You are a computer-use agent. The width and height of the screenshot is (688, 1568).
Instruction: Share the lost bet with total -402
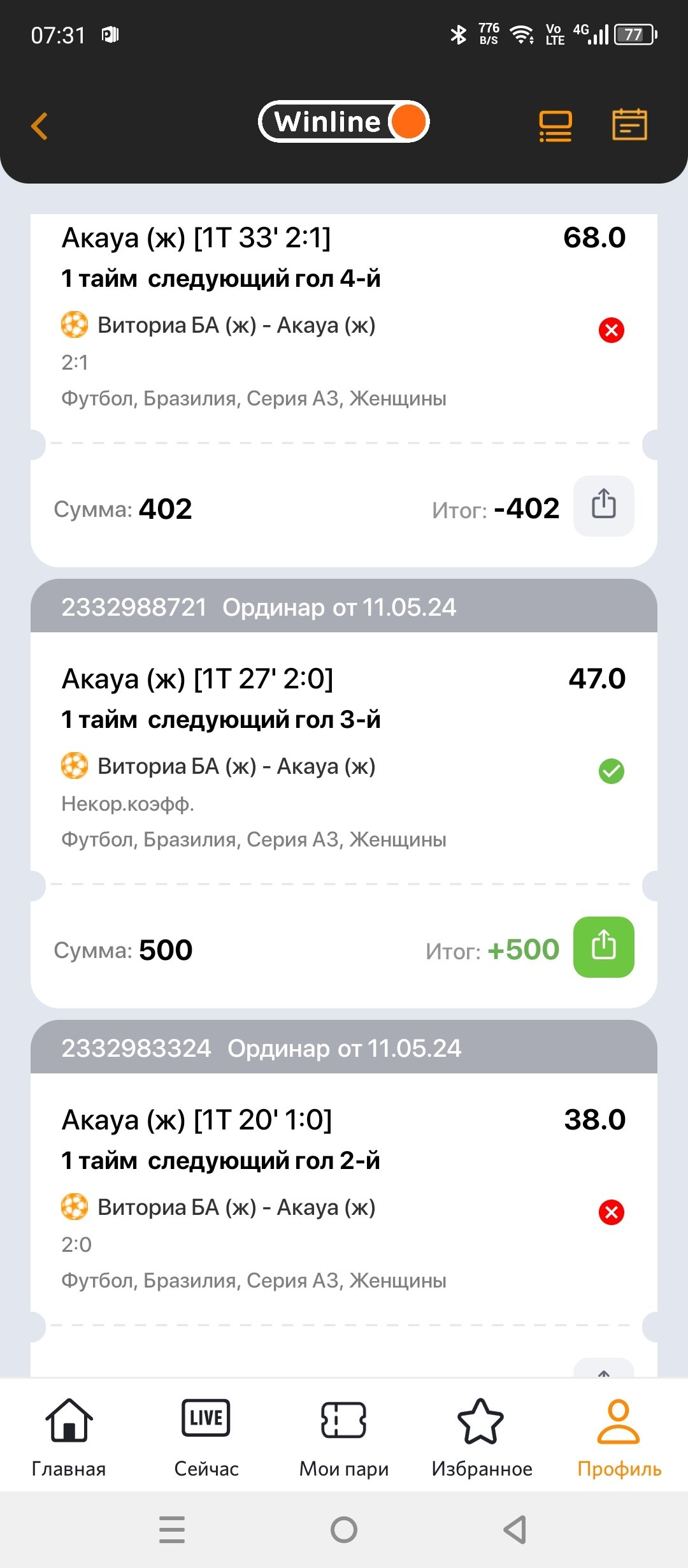(x=603, y=505)
